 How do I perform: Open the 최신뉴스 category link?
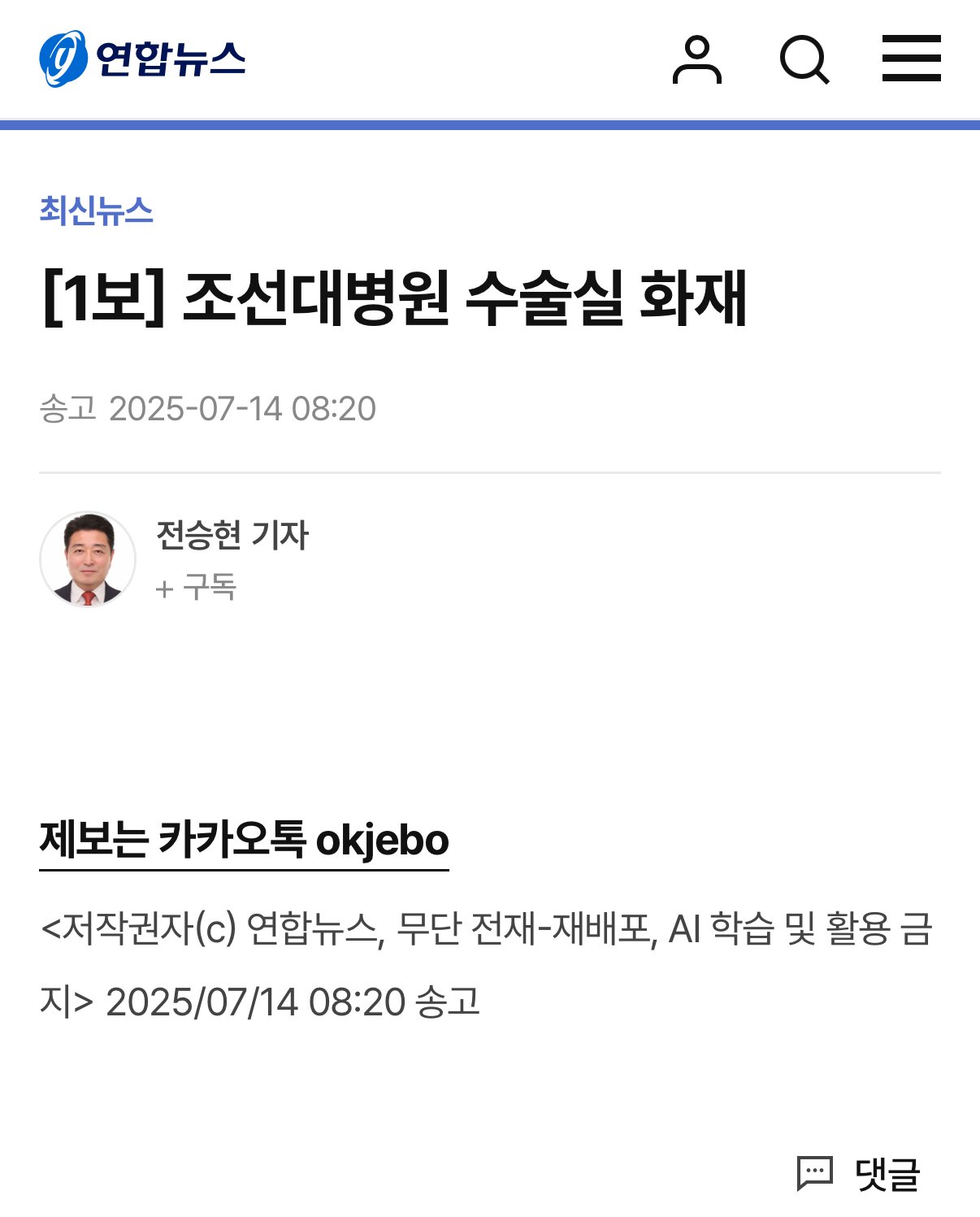tap(96, 211)
